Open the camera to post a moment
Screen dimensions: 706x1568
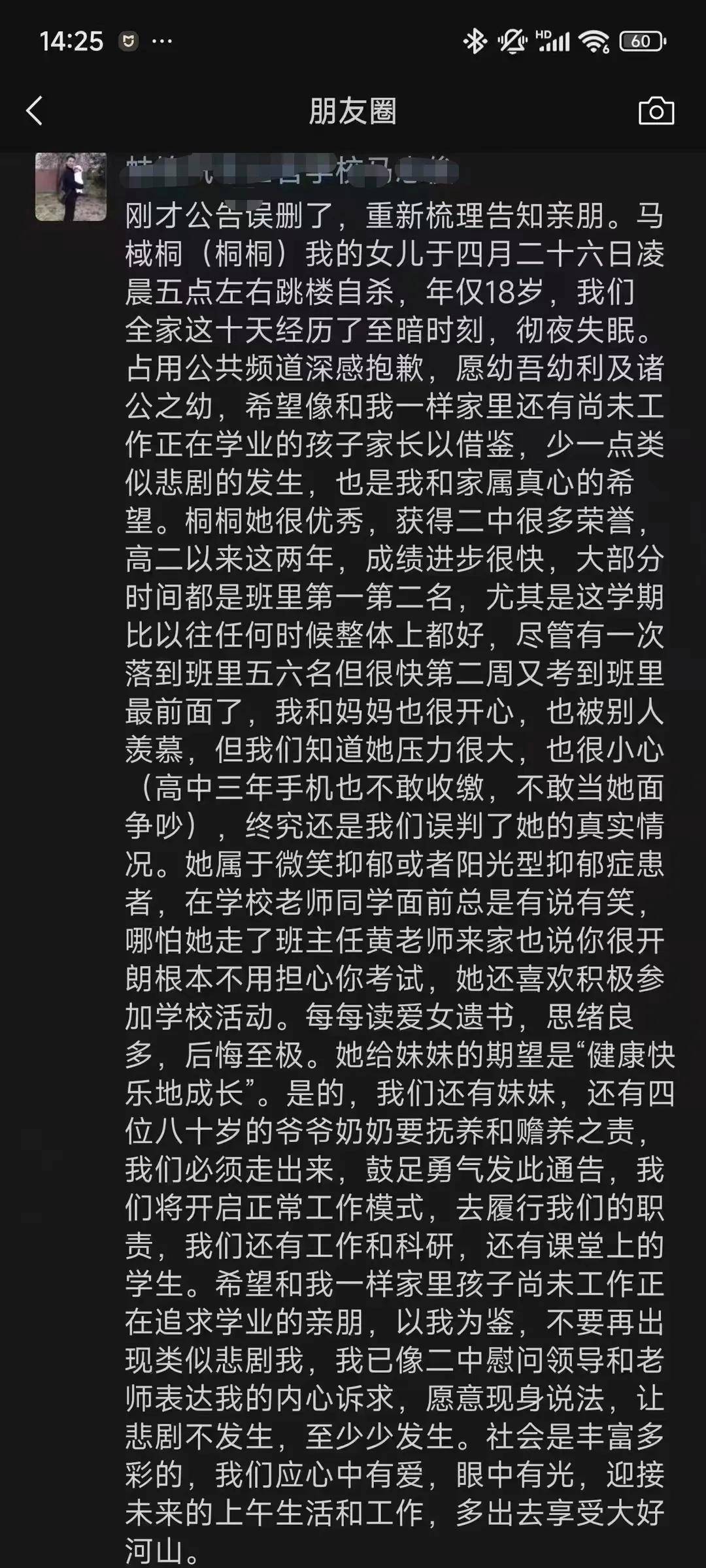[656, 111]
